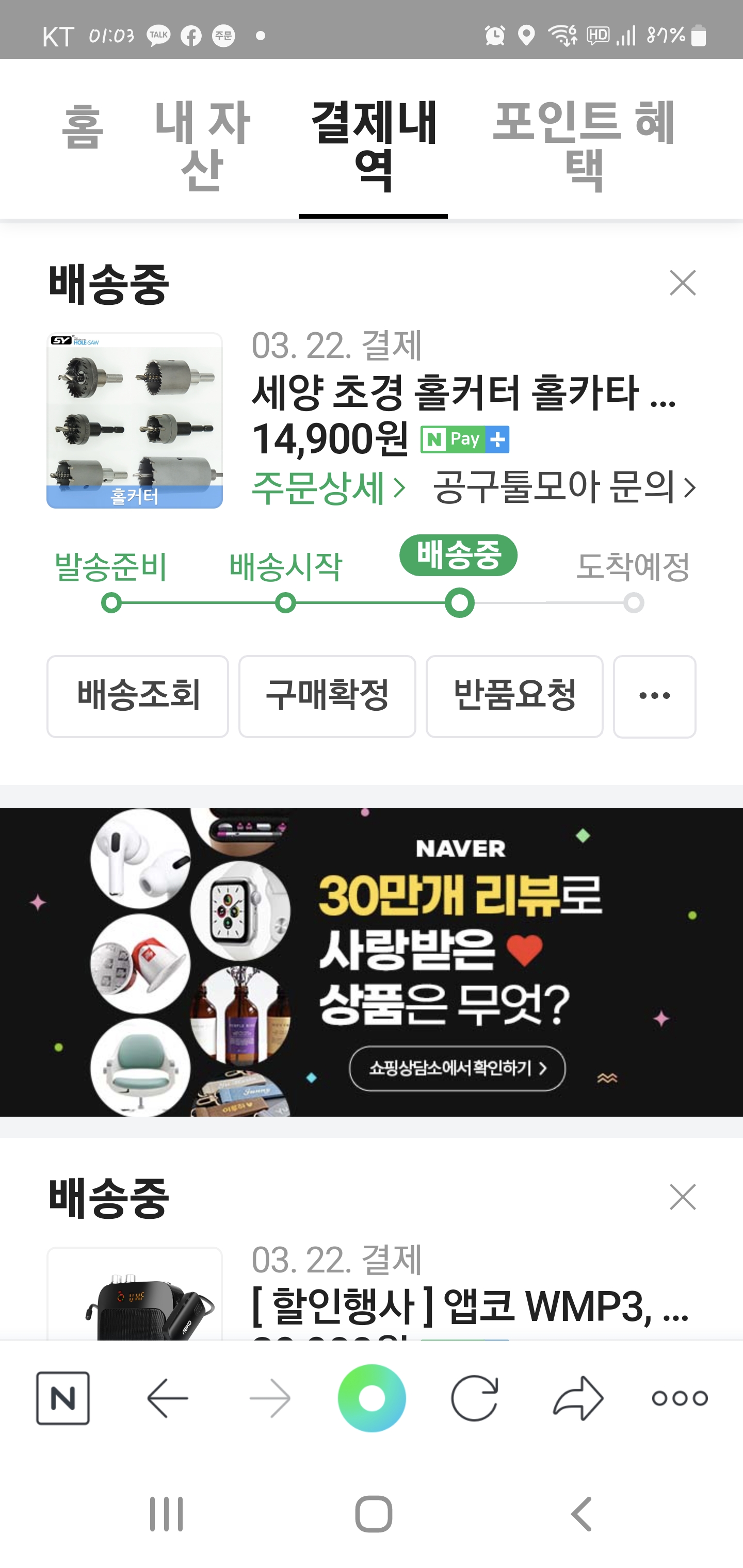Open the 쇼핑상담소에서 확인하기 banner
Screen dimensions: 743x1568
(x=457, y=1068)
